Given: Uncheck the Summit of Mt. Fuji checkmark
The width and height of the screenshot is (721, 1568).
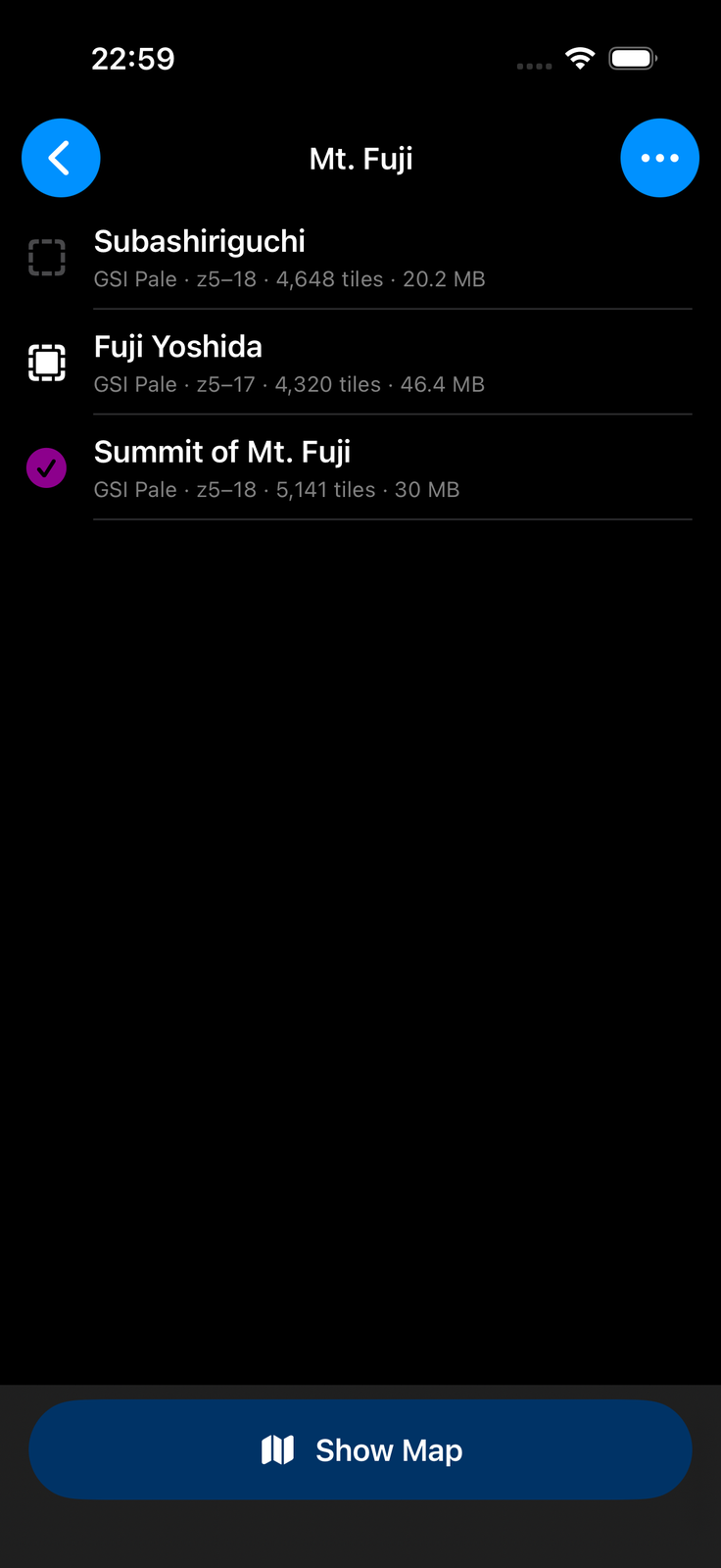Looking at the screenshot, I should click(x=46, y=468).
